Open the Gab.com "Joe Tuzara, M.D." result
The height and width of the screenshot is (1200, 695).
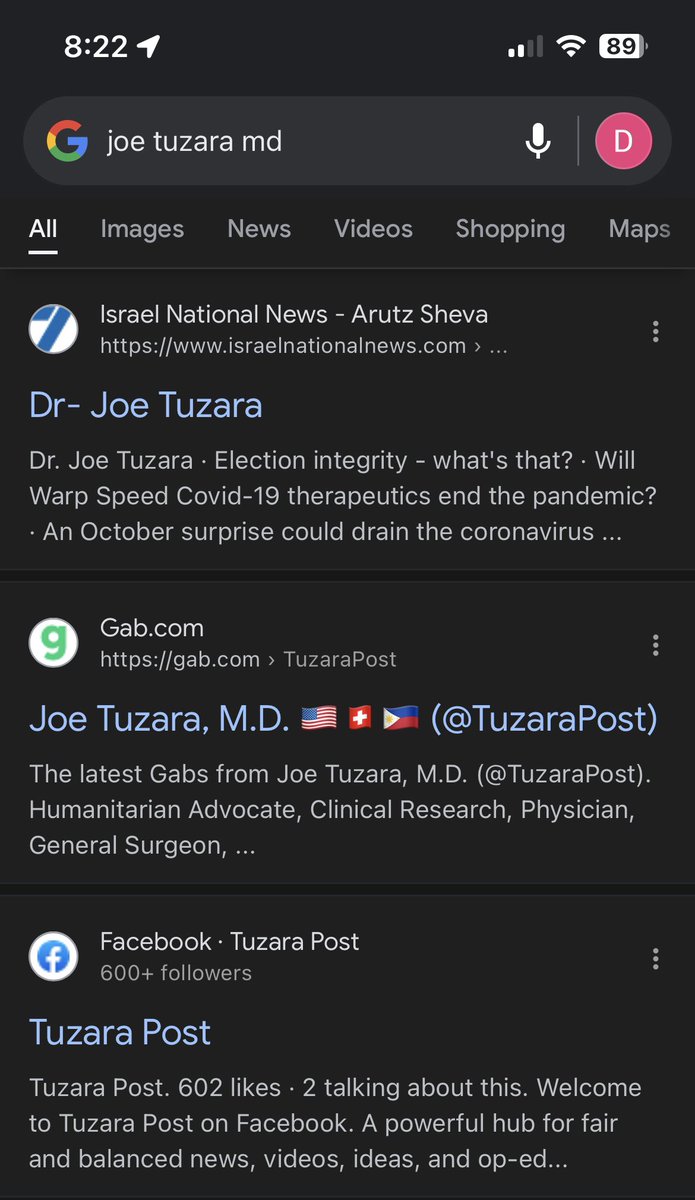coord(343,718)
